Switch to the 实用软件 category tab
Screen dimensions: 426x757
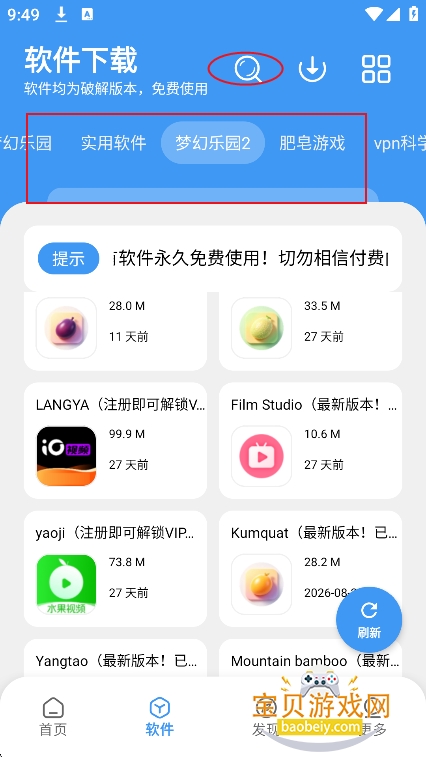click(x=114, y=143)
